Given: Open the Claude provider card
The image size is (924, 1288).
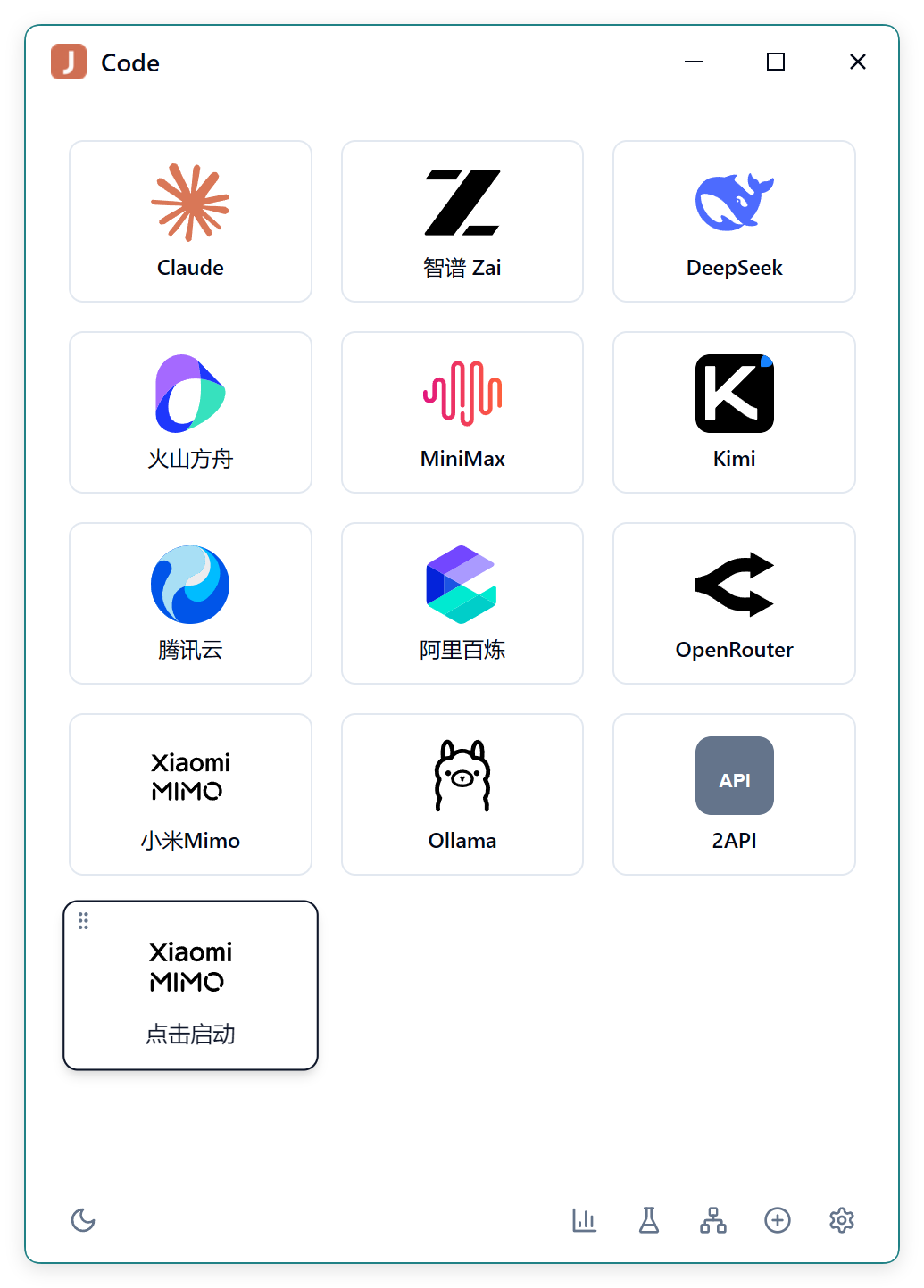Looking at the screenshot, I should click(190, 221).
